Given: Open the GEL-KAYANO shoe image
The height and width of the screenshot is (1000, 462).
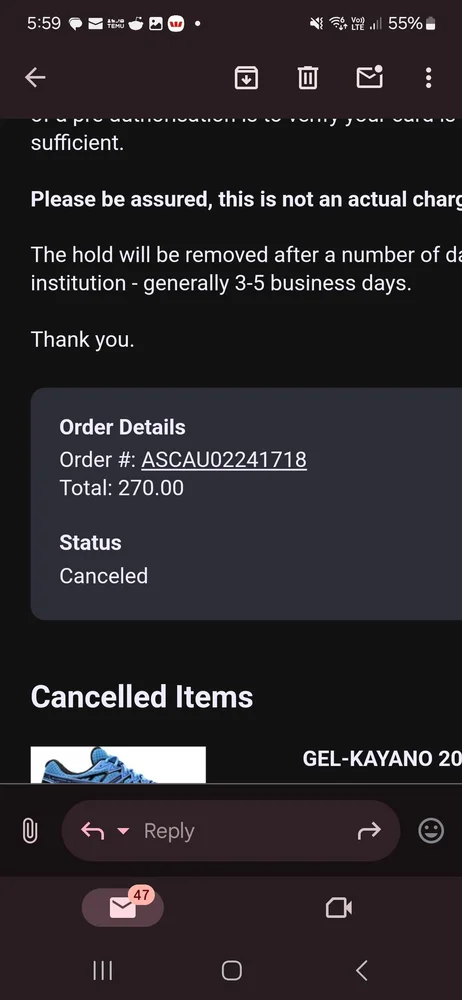Looking at the screenshot, I should click(x=118, y=765).
